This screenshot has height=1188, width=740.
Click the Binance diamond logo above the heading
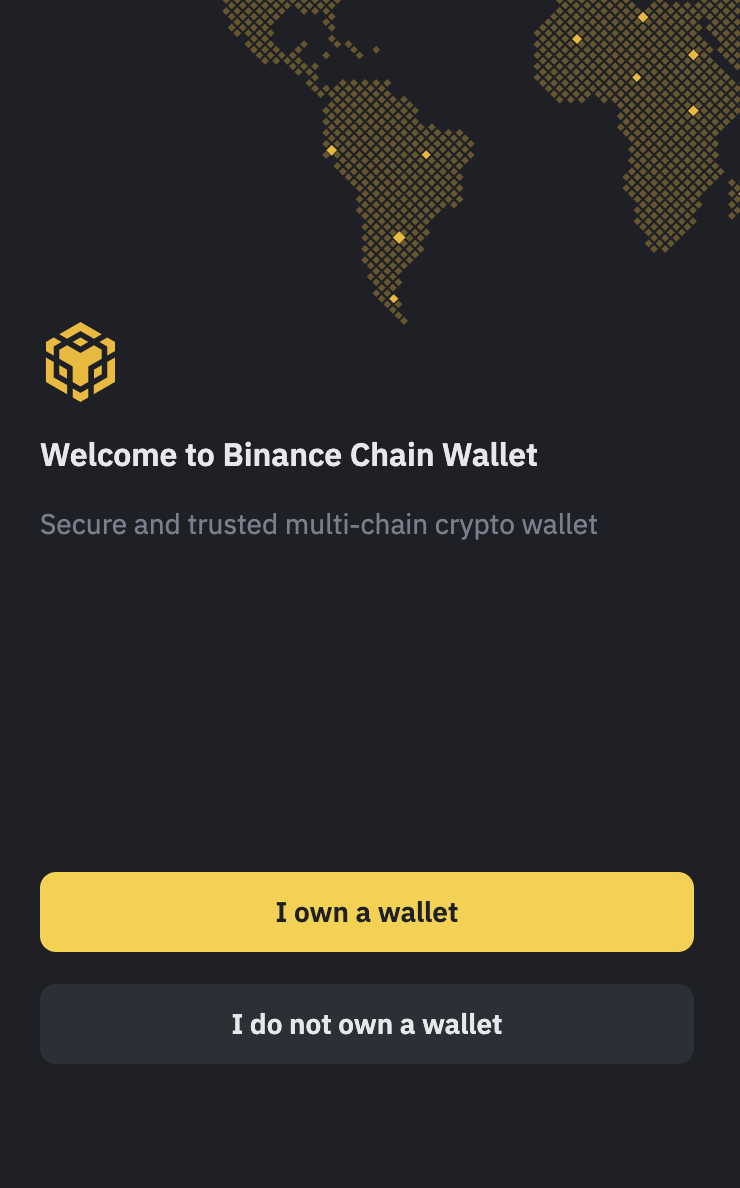[81, 362]
